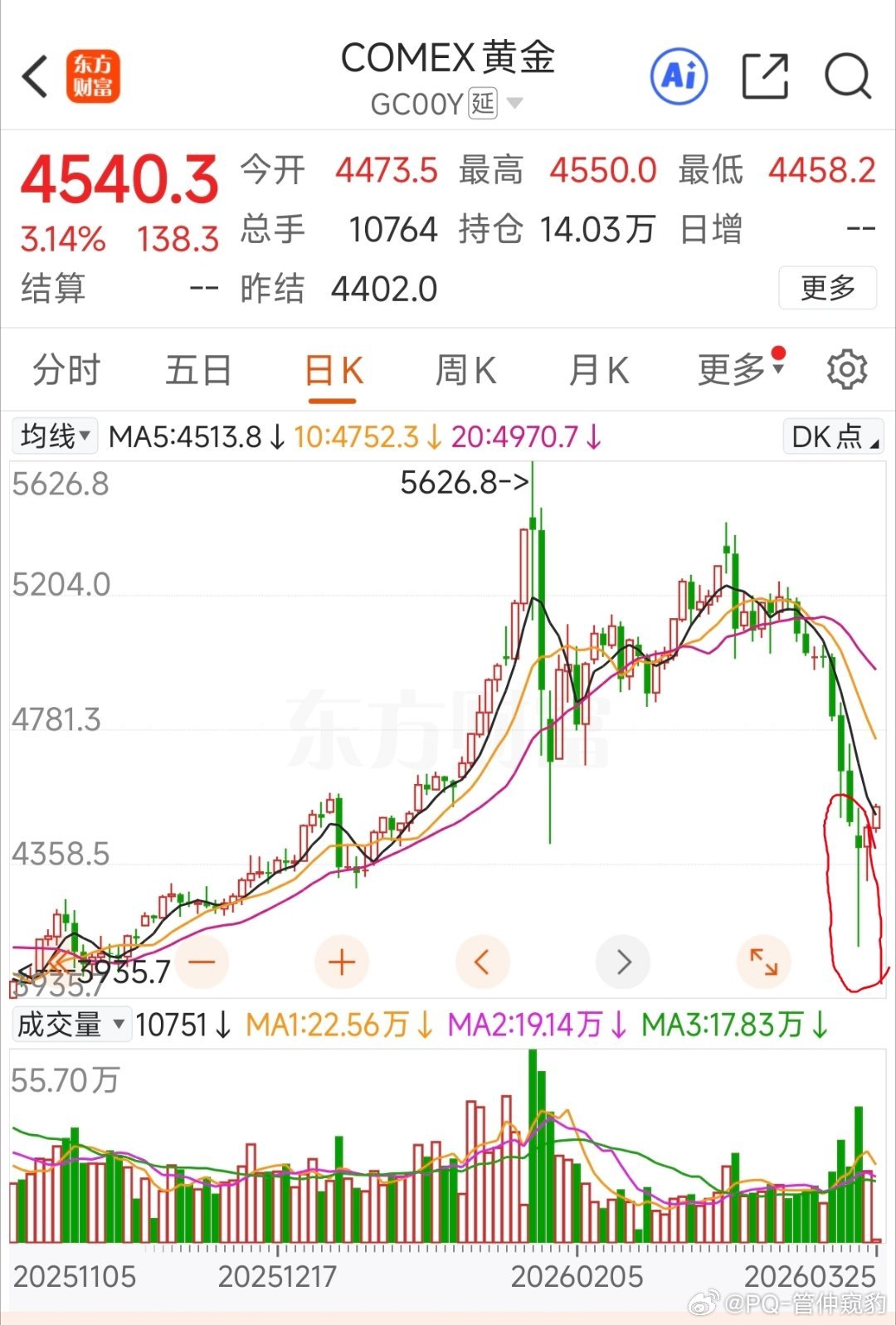Viewport: 896px width, 1325px height.
Task: Open the 更多 chart period menu
Action: (x=734, y=370)
